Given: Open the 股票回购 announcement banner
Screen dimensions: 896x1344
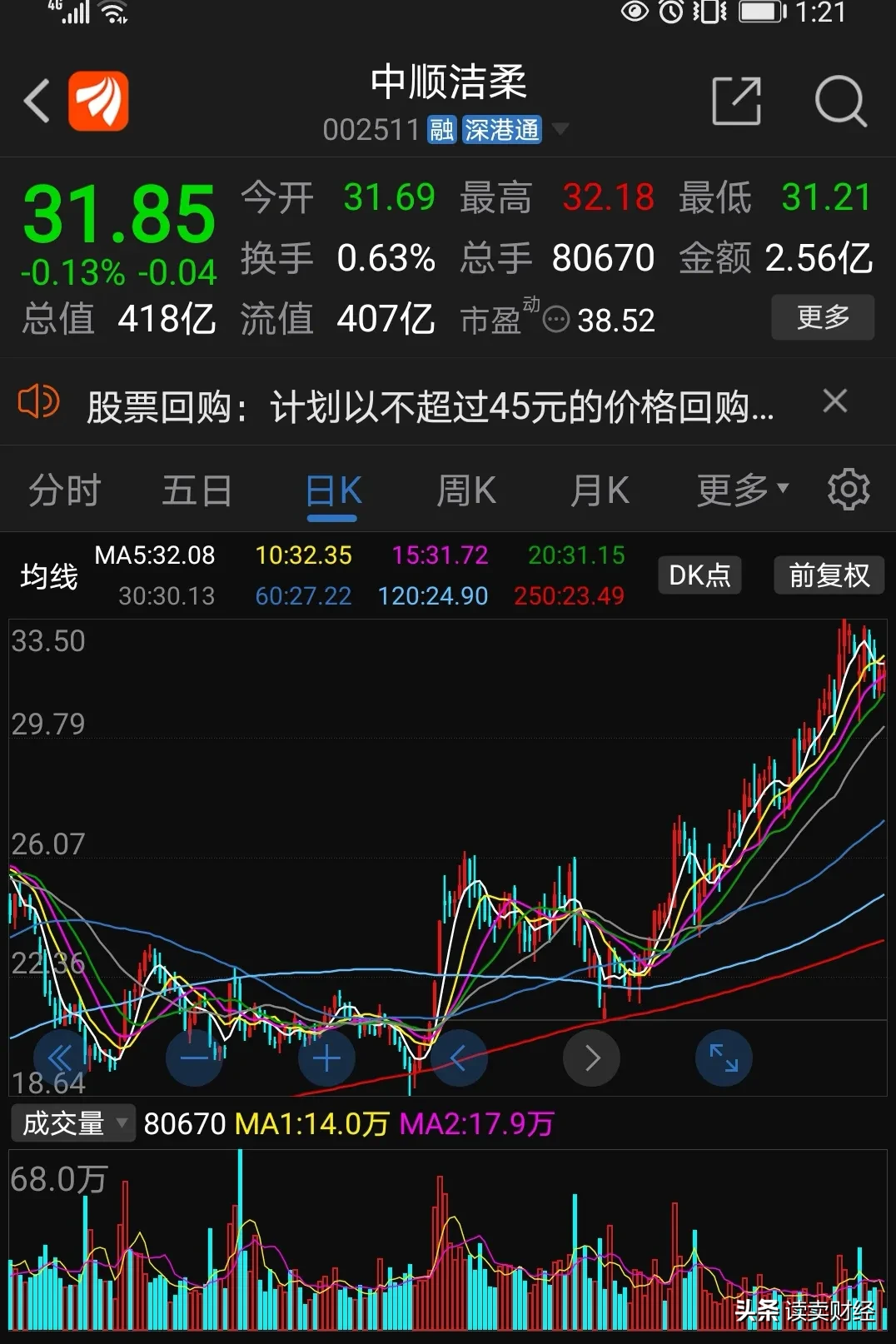Looking at the screenshot, I should pyautogui.click(x=430, y=406).
